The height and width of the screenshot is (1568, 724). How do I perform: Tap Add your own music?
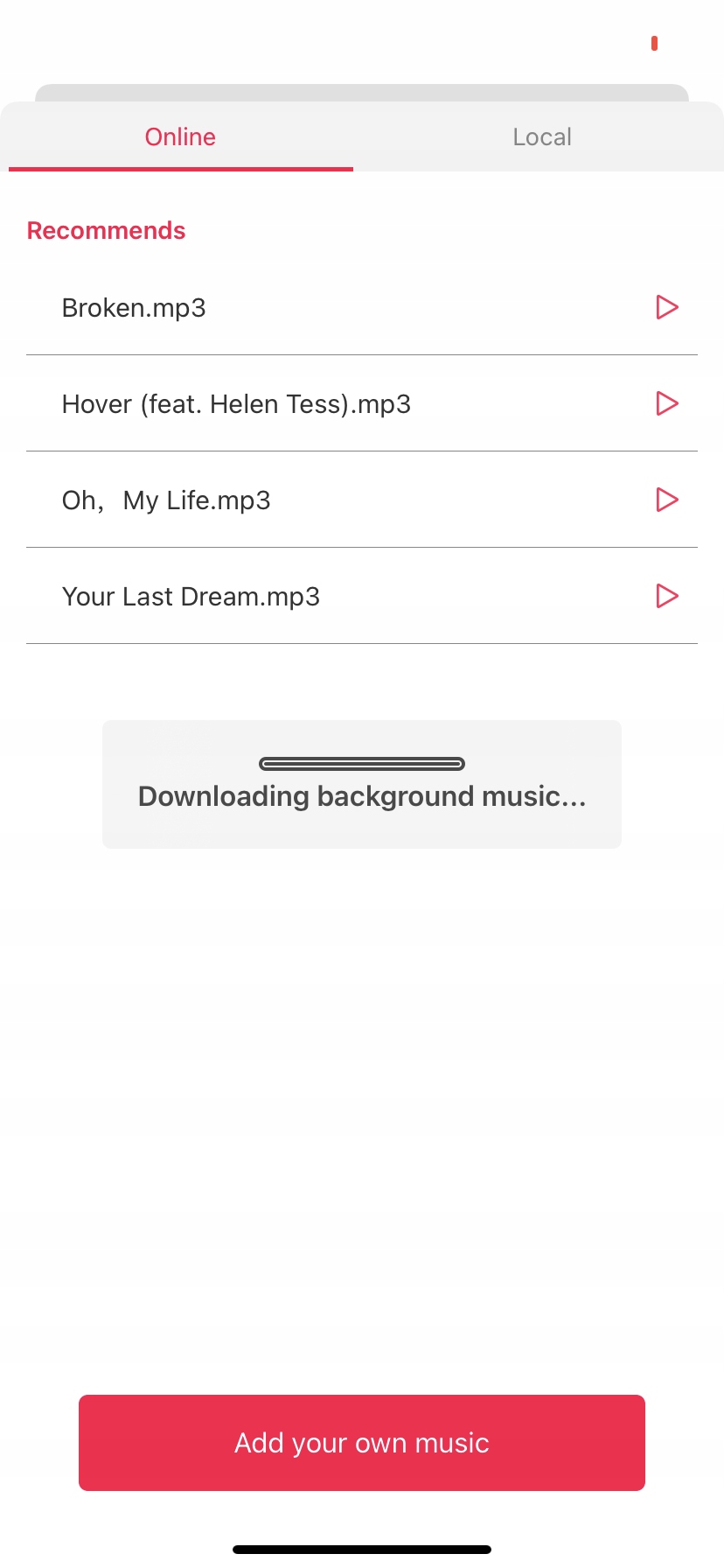click(362, 1443)
